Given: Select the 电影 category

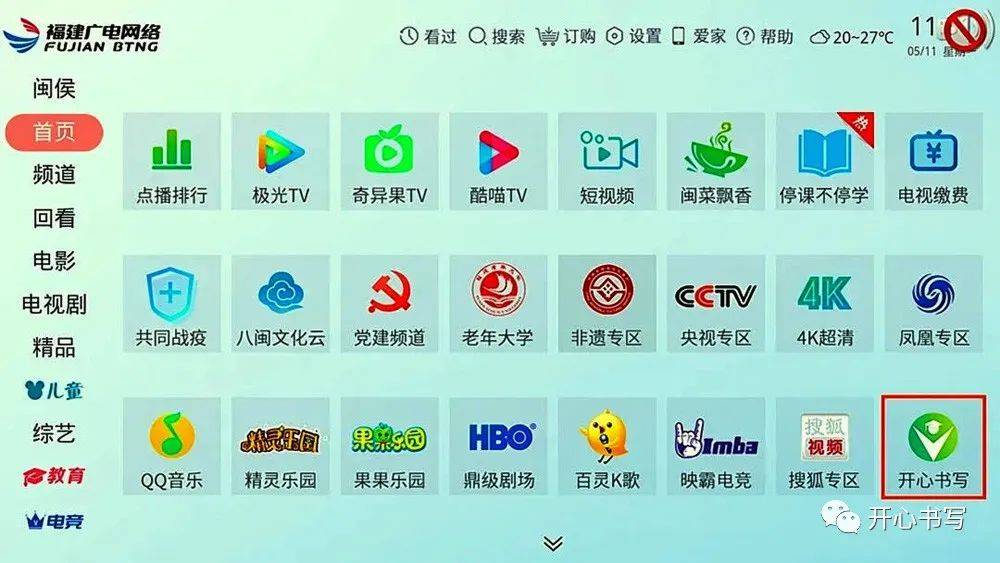Looking at the screenshot, I should coord(54,261).
